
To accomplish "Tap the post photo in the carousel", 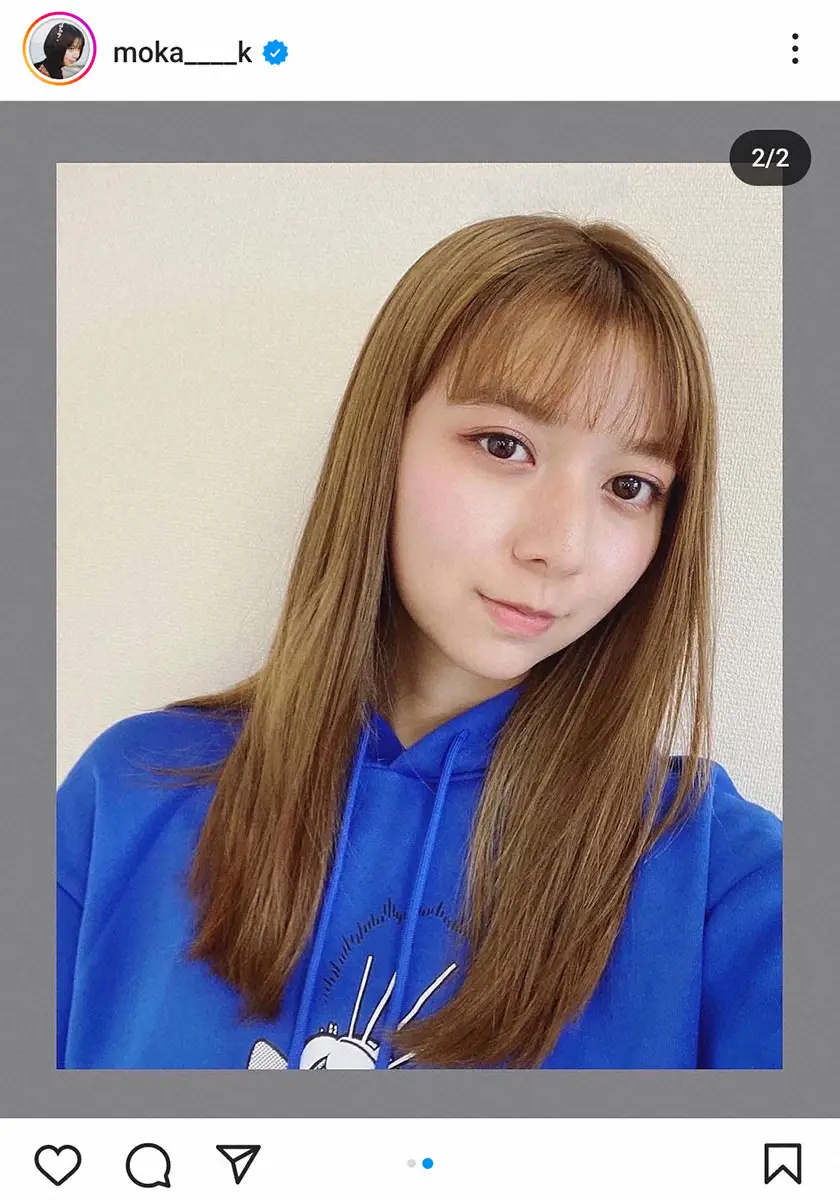I will click(x=419, y=615).
